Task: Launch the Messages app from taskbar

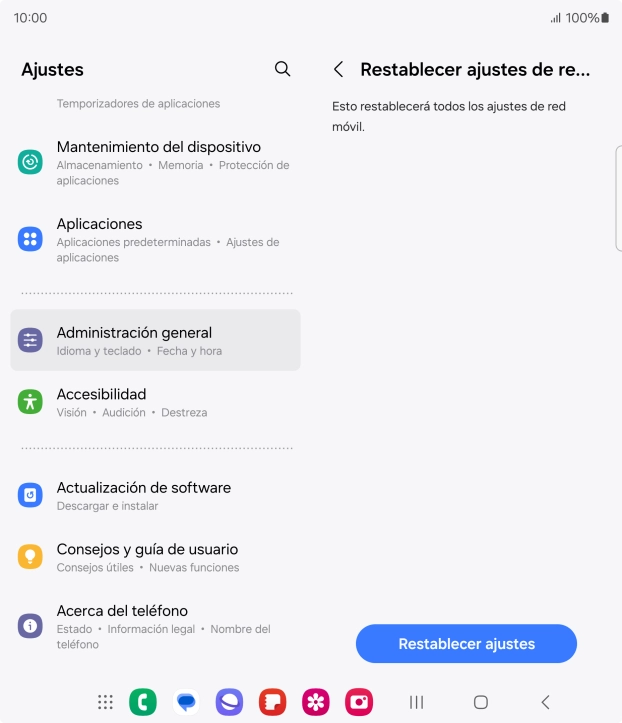Action: coord(186,702)
